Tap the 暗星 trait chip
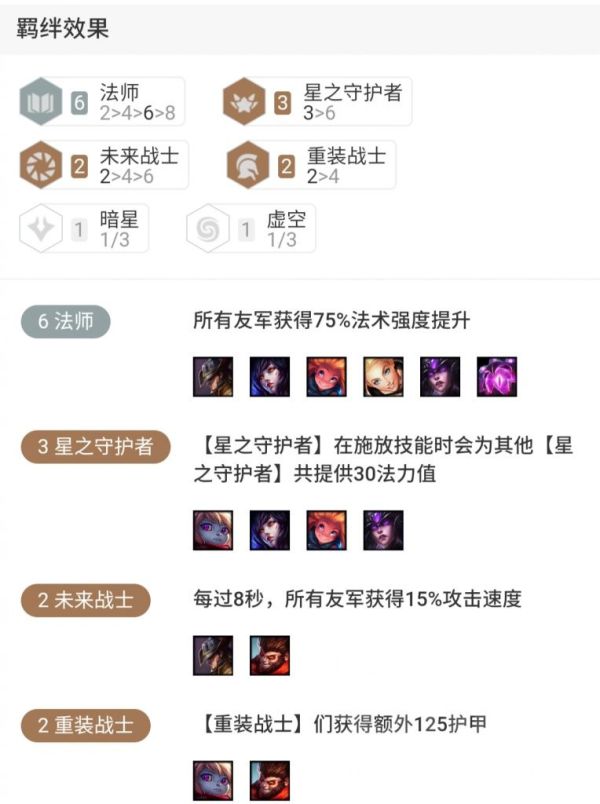Viewport: 600px width, 804px height. click(x=83, y=229)
